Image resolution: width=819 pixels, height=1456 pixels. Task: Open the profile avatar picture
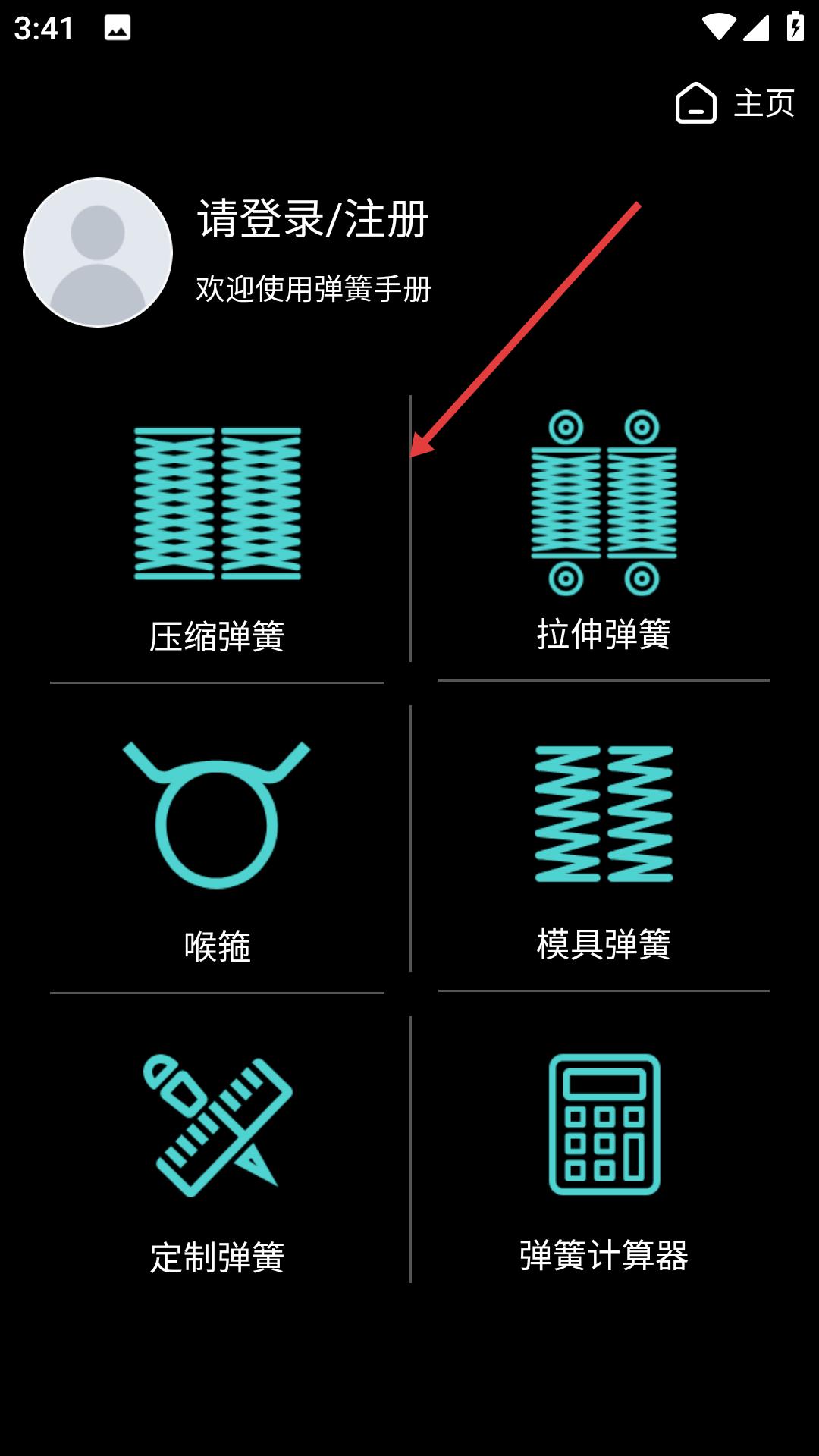click(98, 253)
